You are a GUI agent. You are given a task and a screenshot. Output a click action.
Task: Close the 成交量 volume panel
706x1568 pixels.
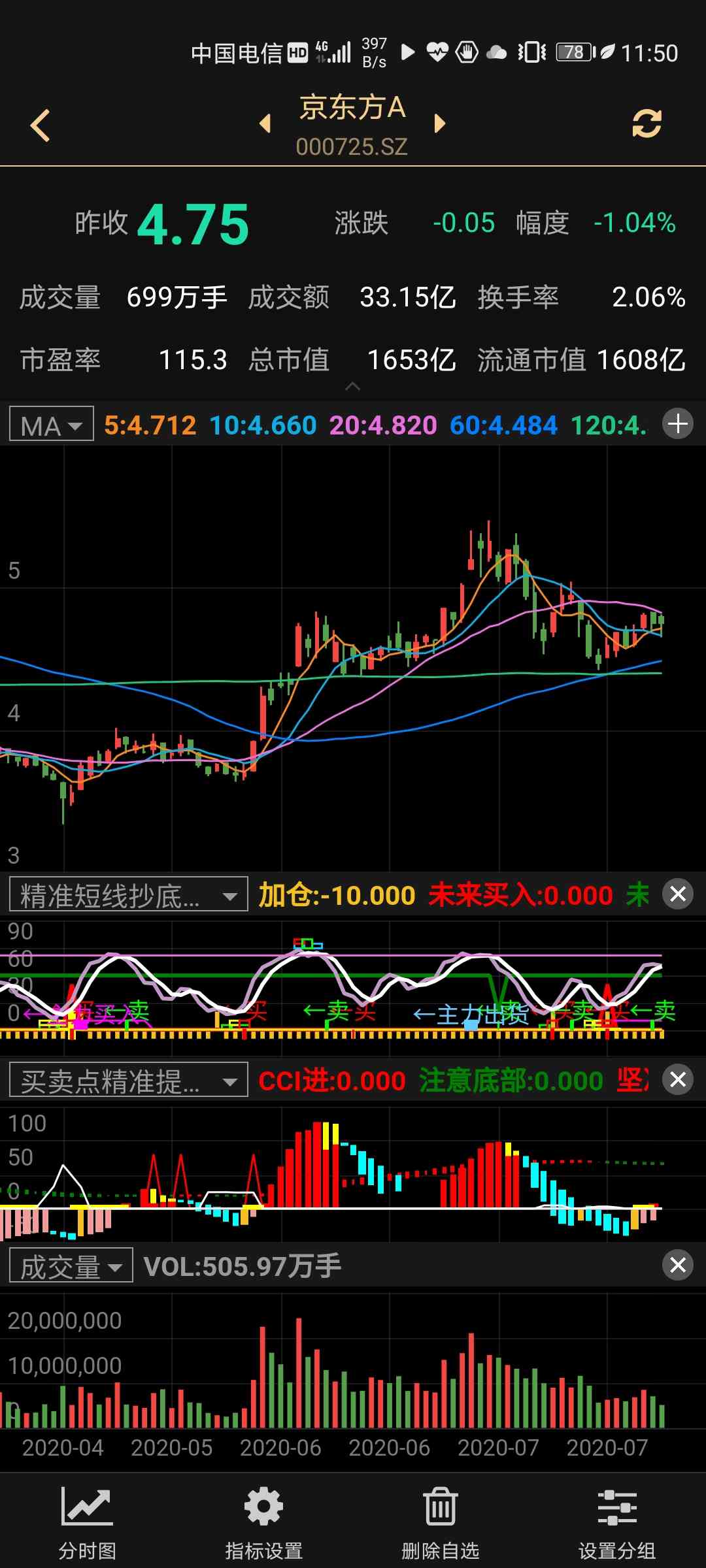678,1266
